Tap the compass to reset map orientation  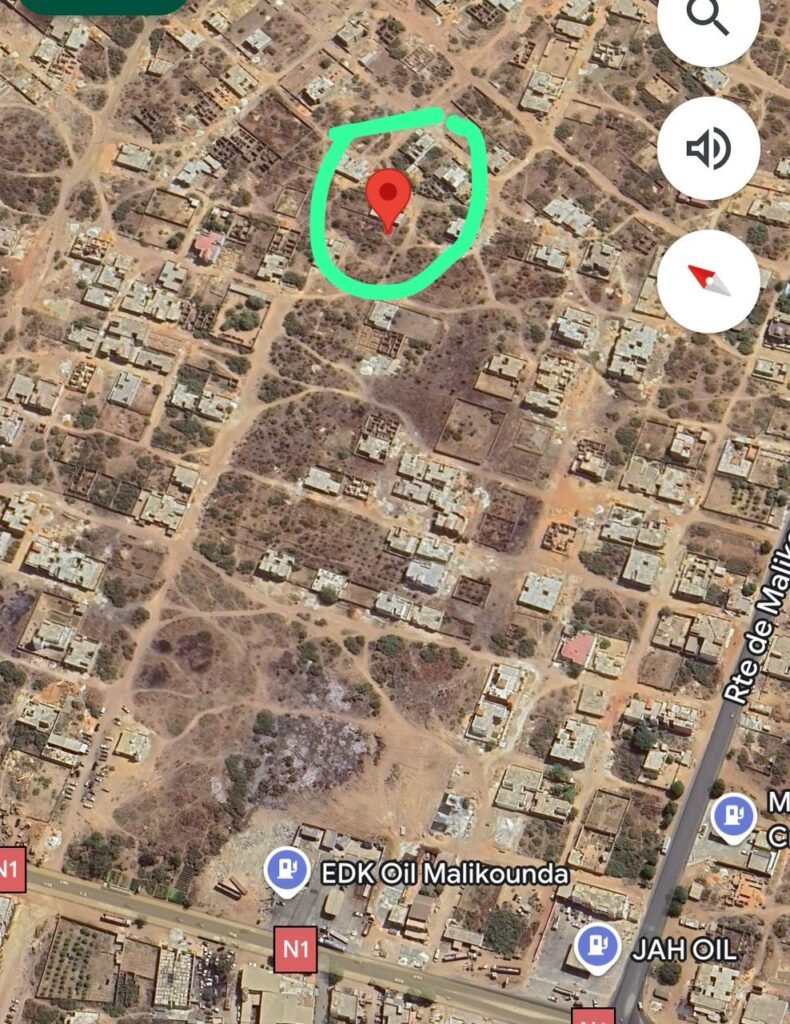[710, 281]
